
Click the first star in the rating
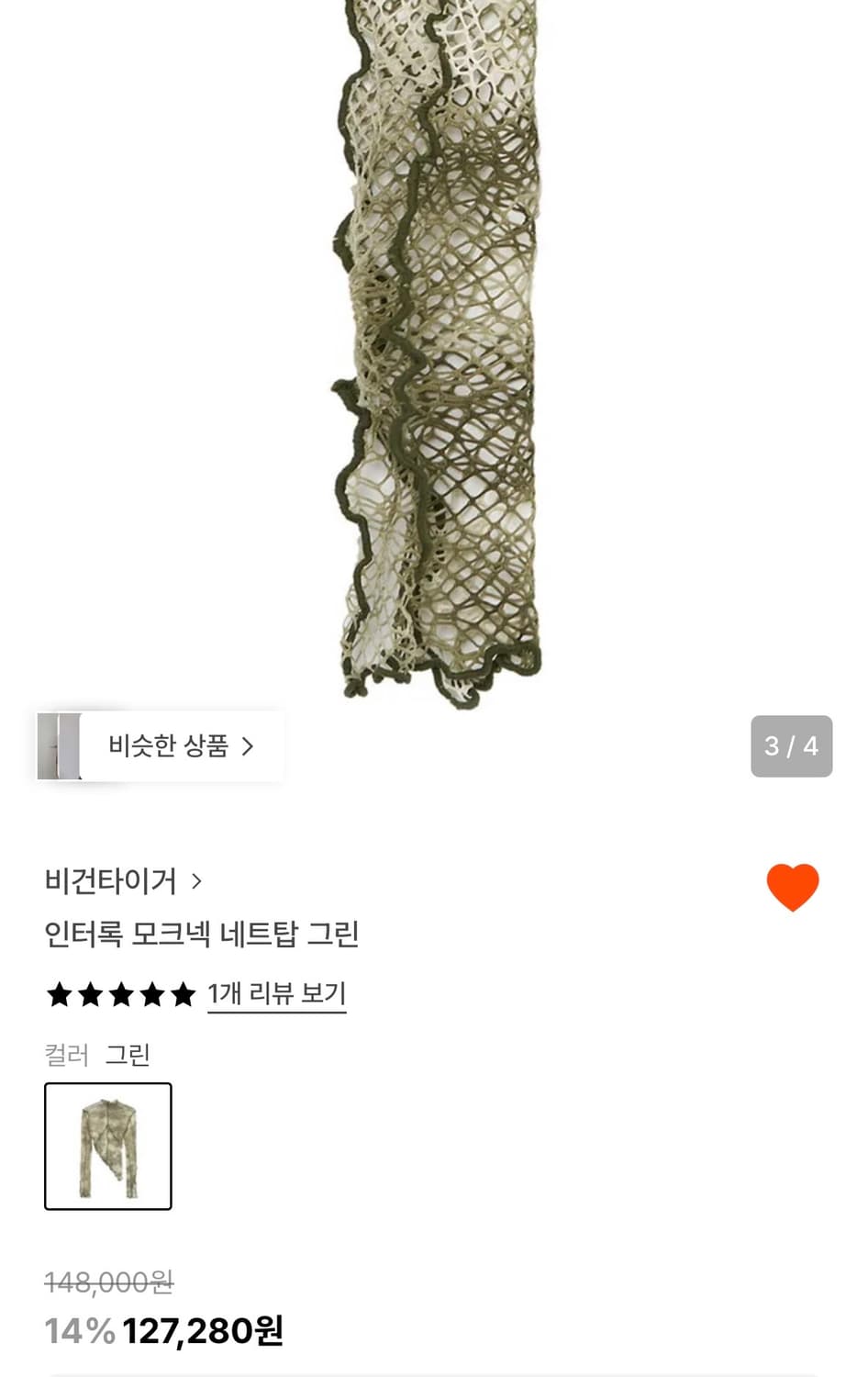coord(60,993)
